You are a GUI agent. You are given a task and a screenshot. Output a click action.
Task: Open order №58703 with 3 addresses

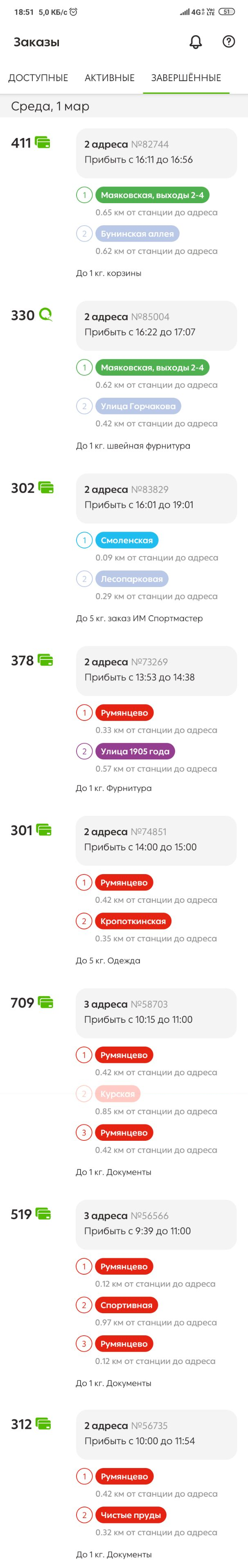point(156,1012)
